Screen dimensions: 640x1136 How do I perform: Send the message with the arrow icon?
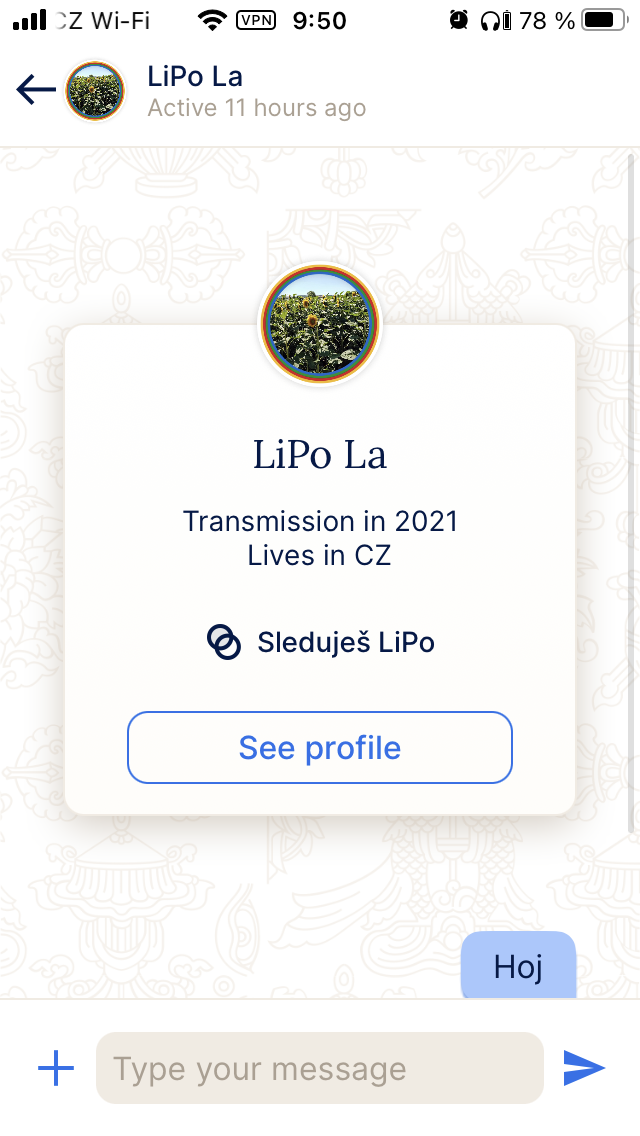(x=584, y=1067)
